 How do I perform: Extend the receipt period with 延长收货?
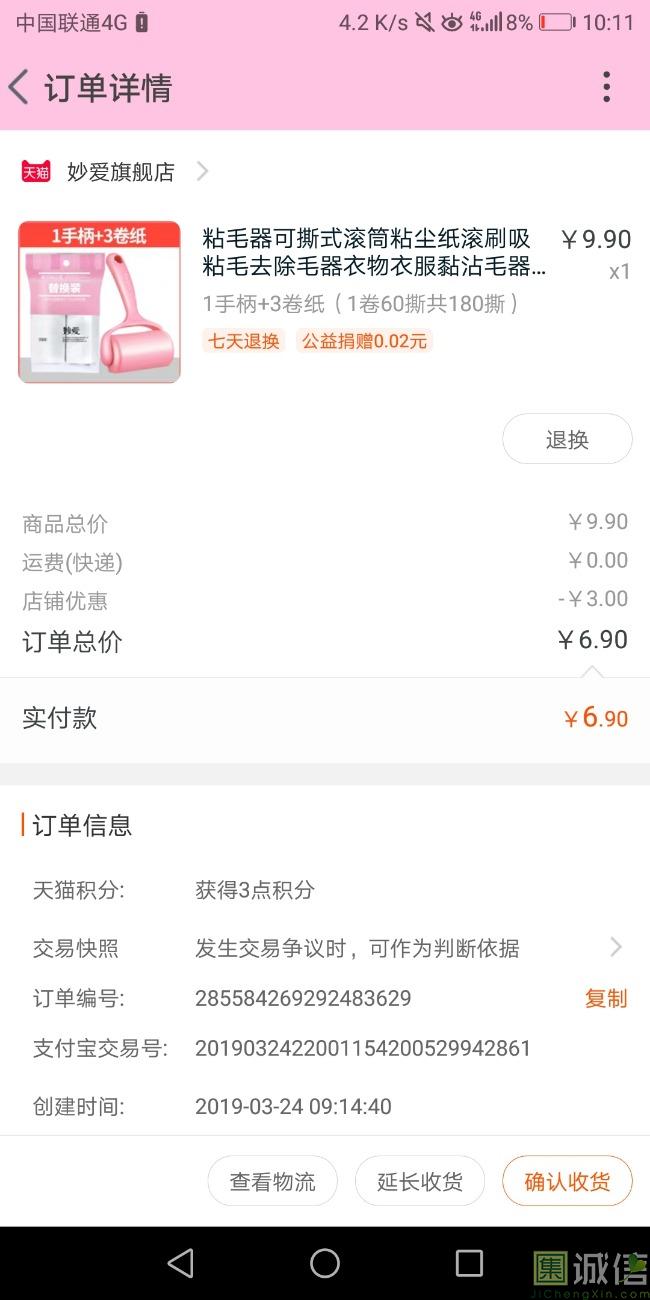(419, 1181)
